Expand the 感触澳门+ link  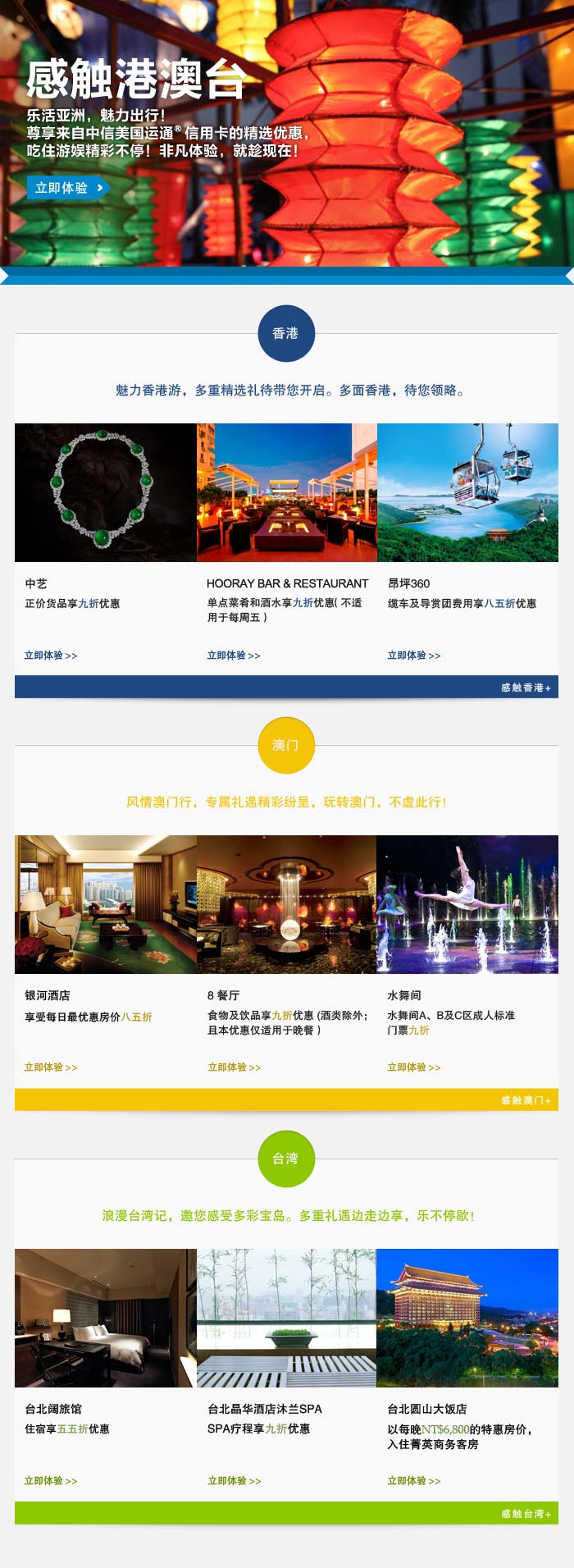(526, 1100)
